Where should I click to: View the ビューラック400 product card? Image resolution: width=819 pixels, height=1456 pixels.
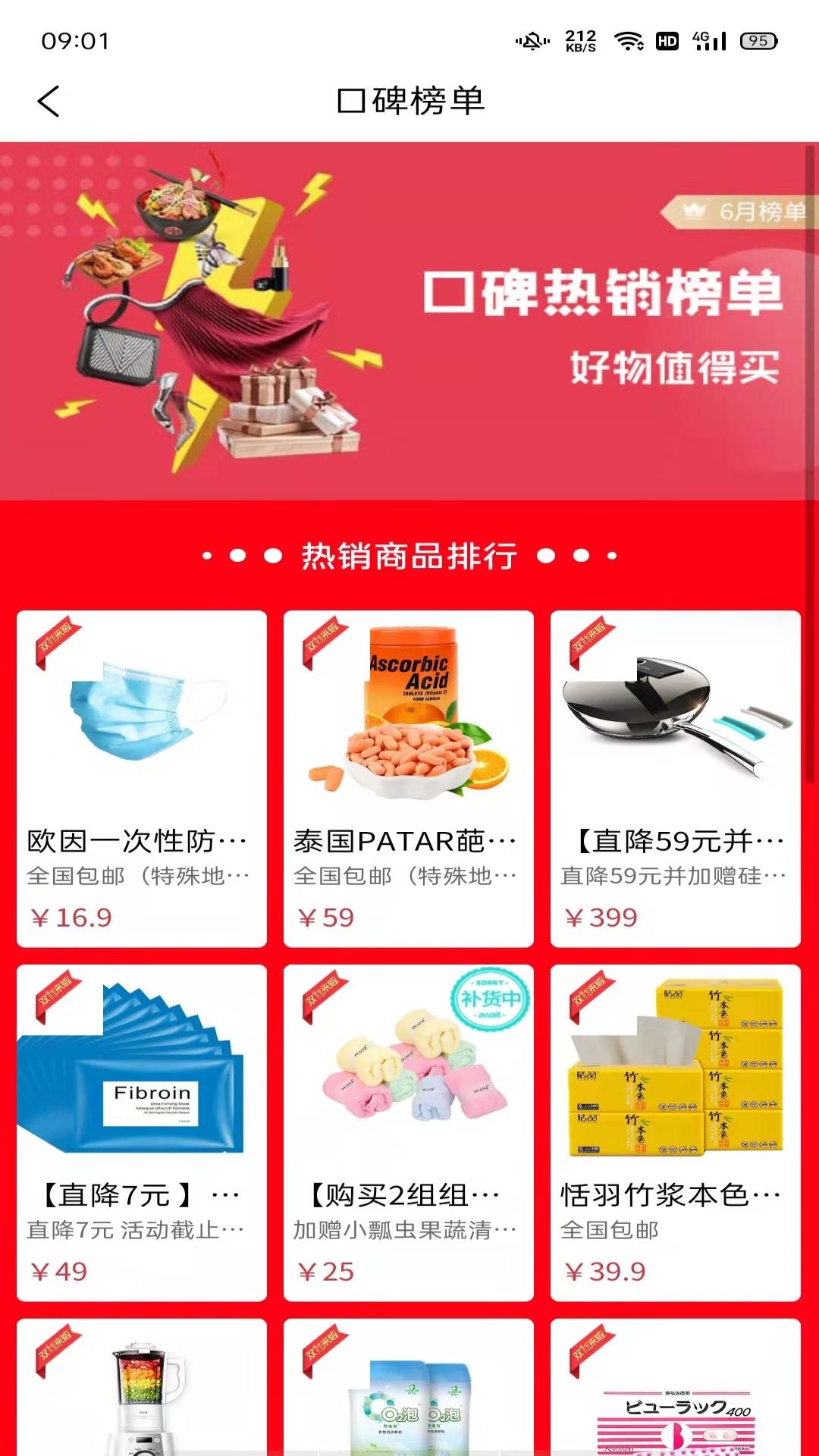tap(676, 1388)
